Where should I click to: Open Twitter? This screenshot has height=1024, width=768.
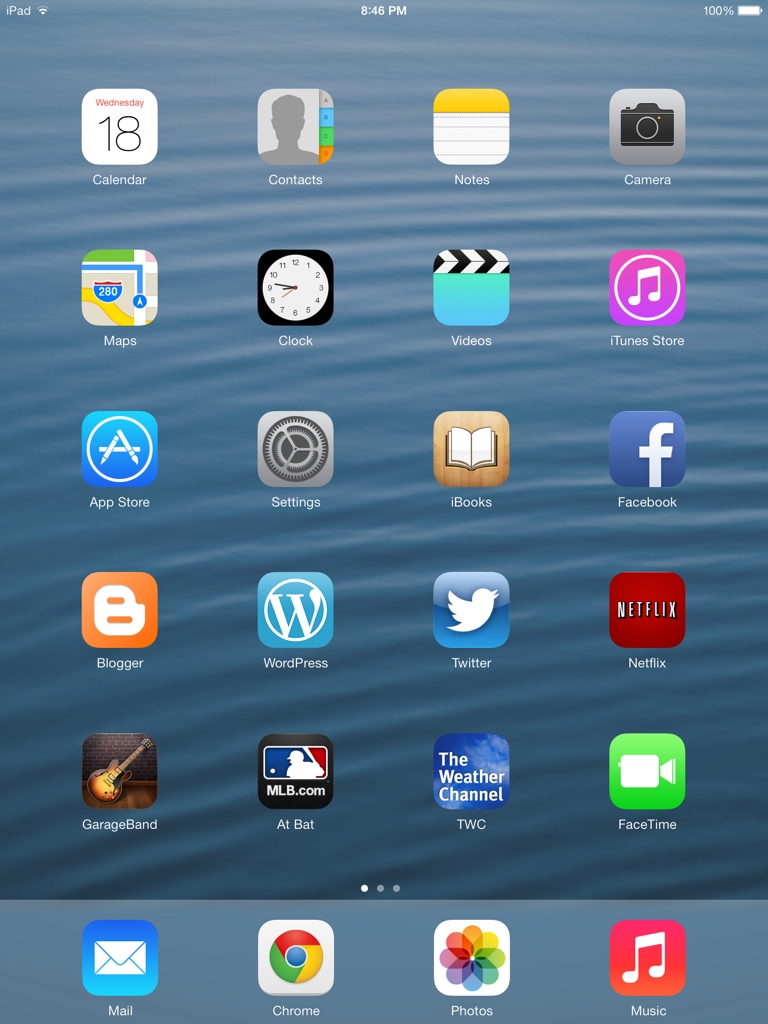471,610
